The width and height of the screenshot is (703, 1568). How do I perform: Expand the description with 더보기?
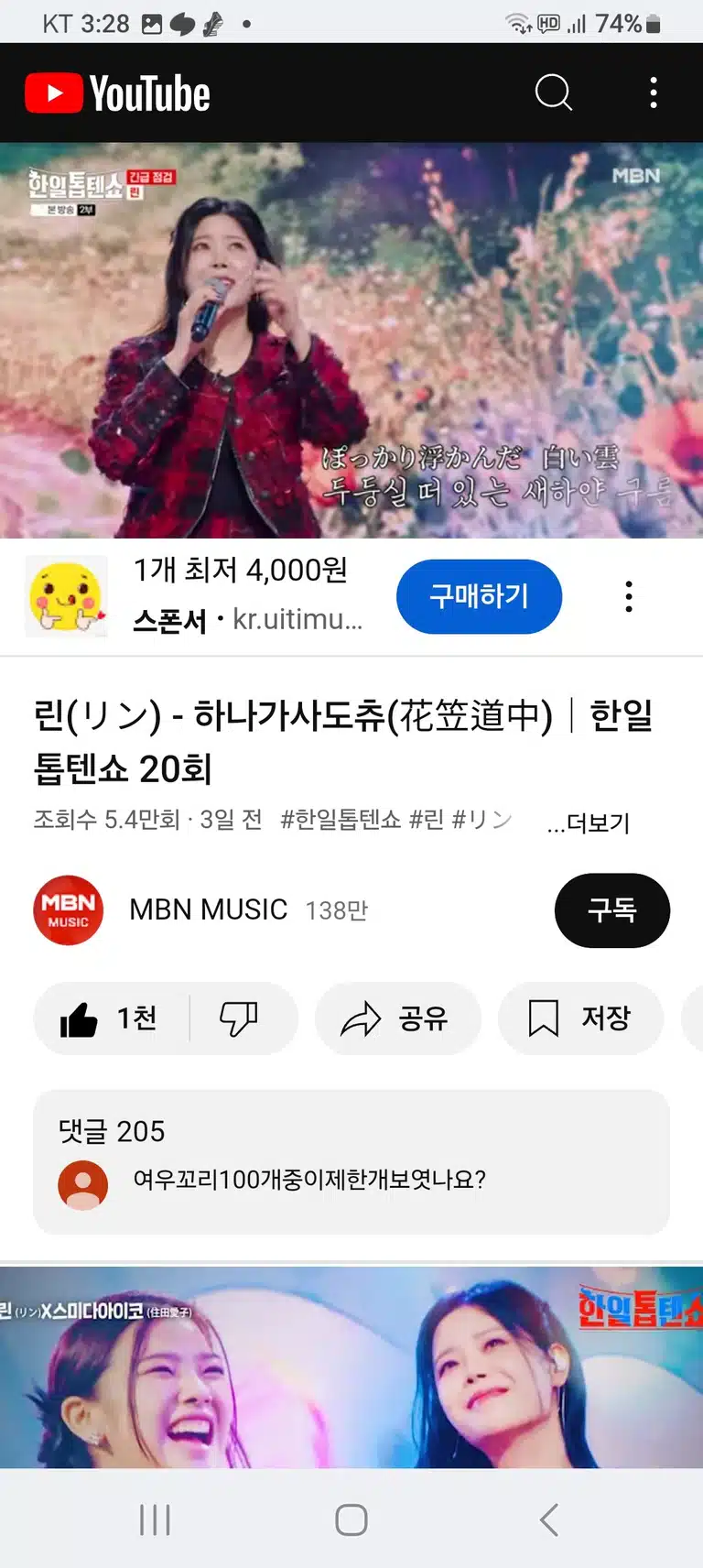click(x=589, y=822)
